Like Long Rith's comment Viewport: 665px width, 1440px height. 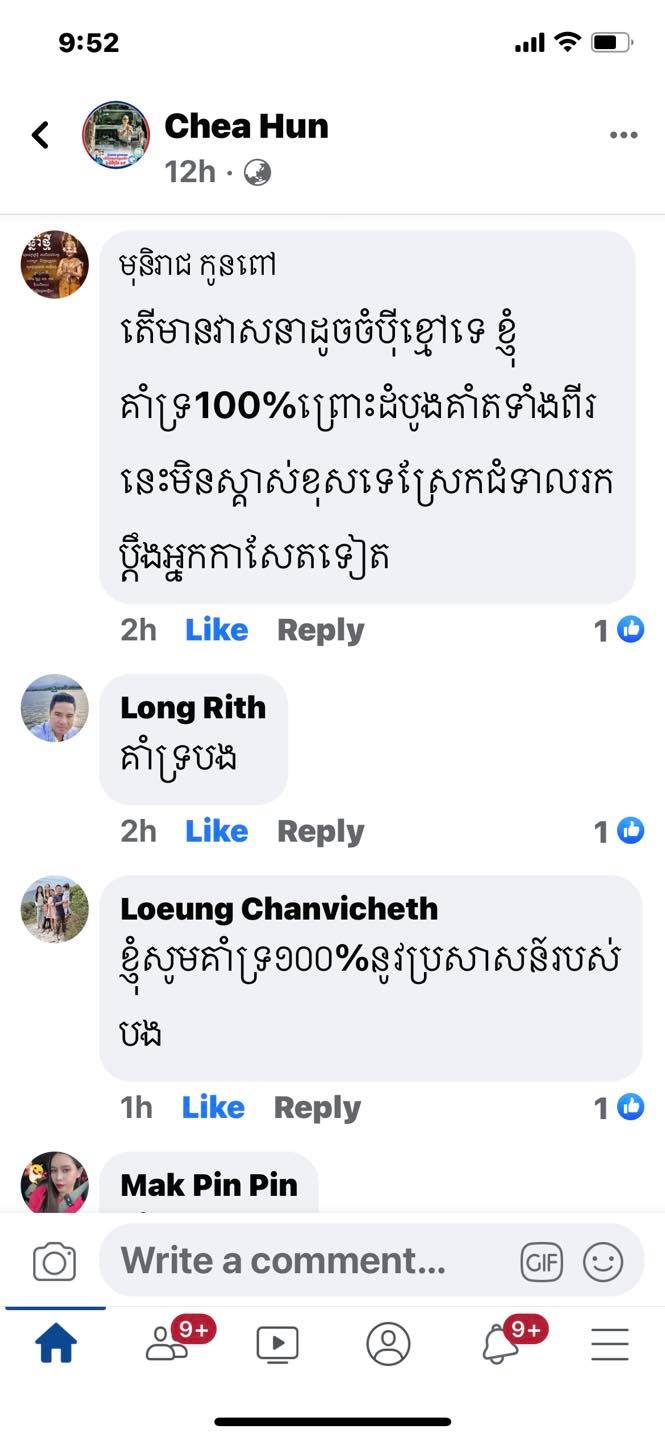216,831
